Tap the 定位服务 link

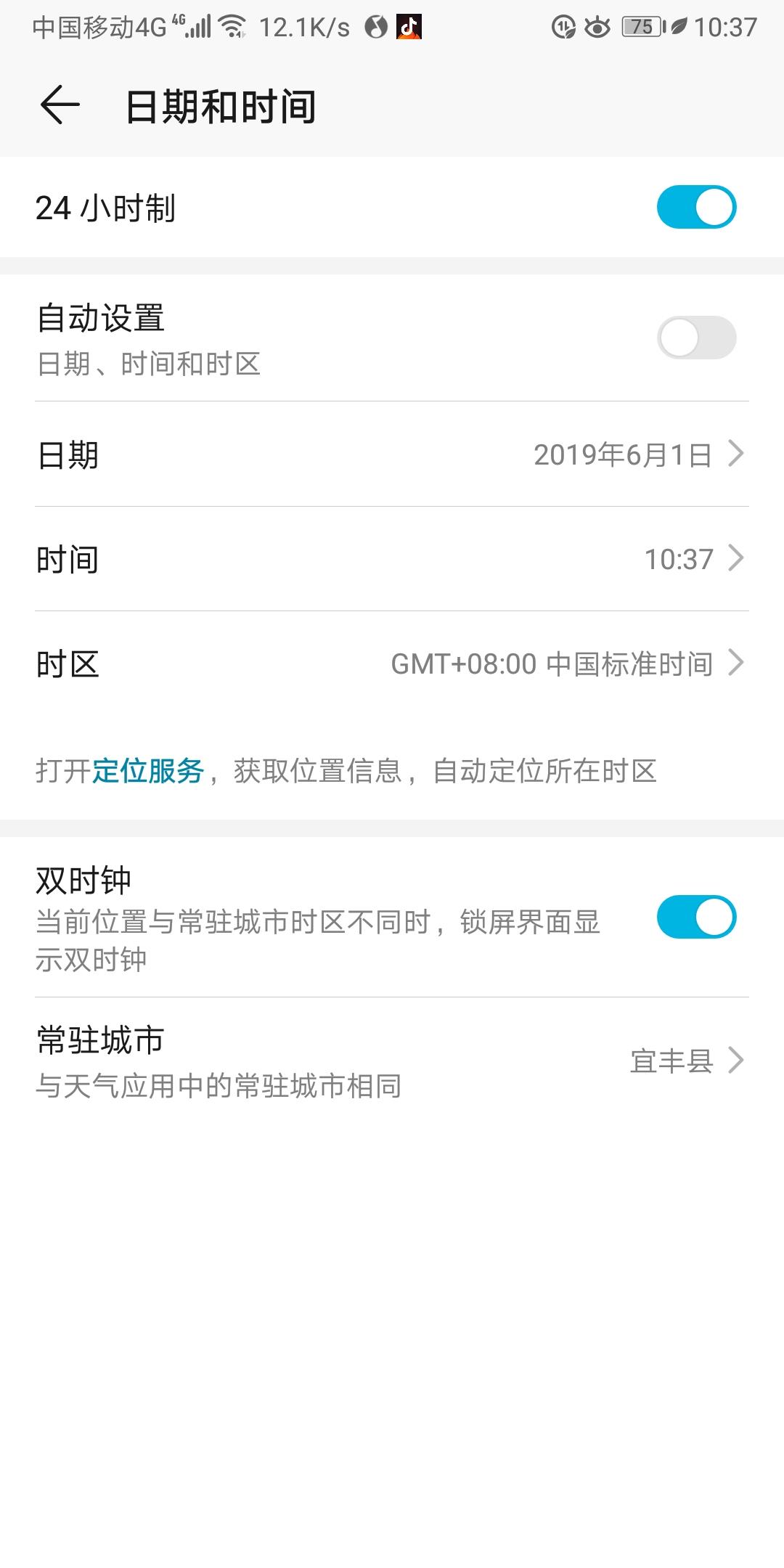pyautogui.click(x=148, y=771)
